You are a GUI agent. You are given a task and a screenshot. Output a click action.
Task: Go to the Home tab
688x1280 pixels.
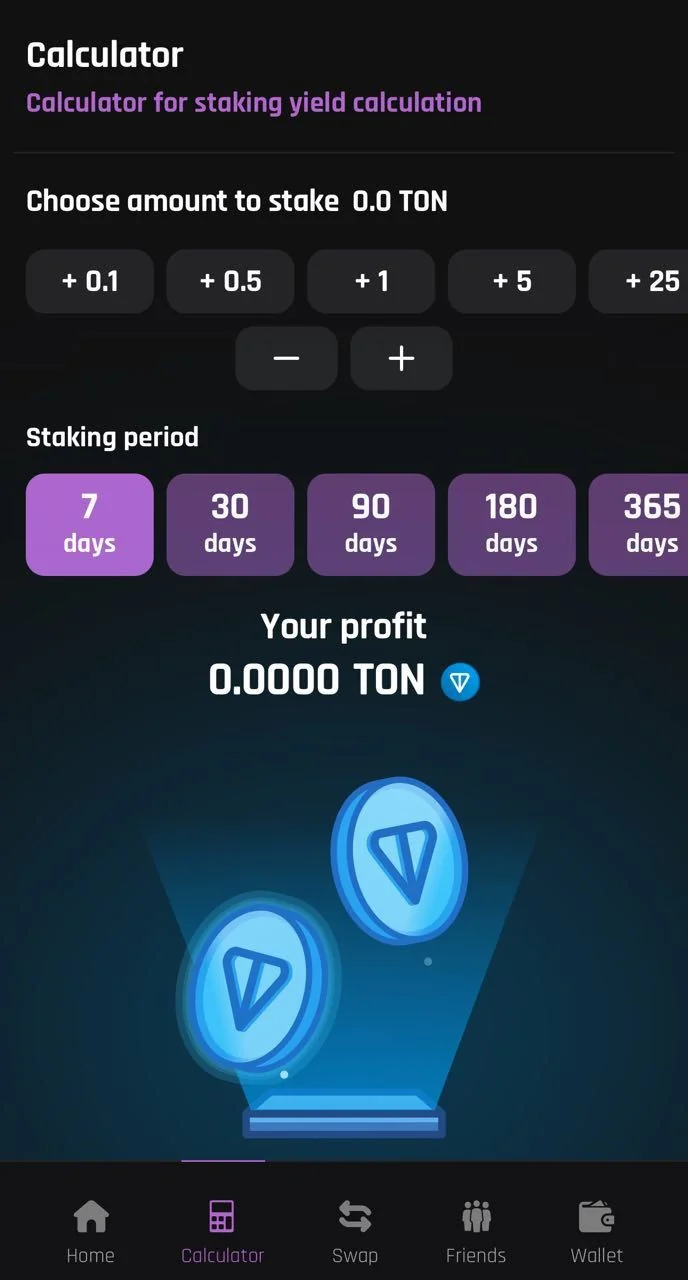[91, 1232]
